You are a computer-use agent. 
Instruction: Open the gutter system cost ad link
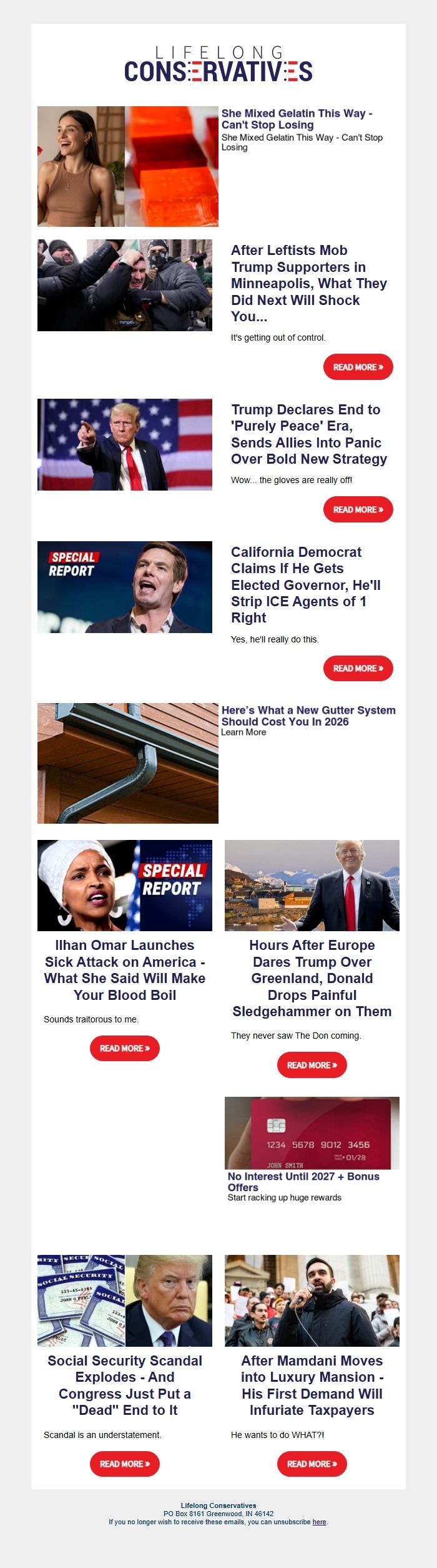pos(308,716)
